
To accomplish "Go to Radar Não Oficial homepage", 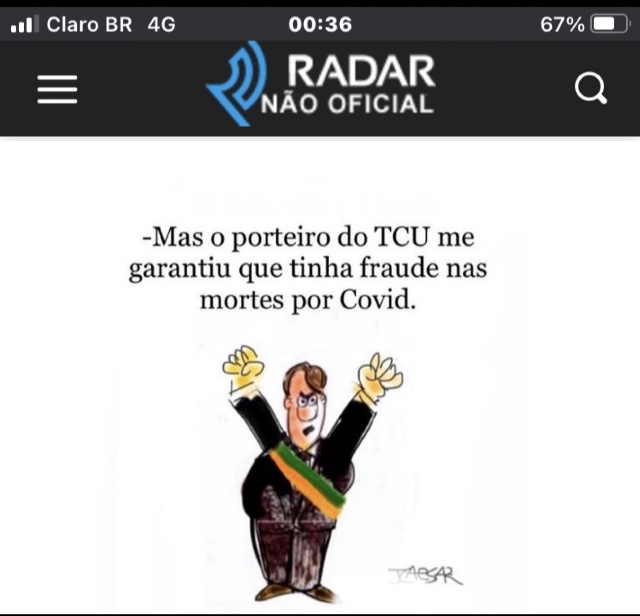I will pos(322,85).
